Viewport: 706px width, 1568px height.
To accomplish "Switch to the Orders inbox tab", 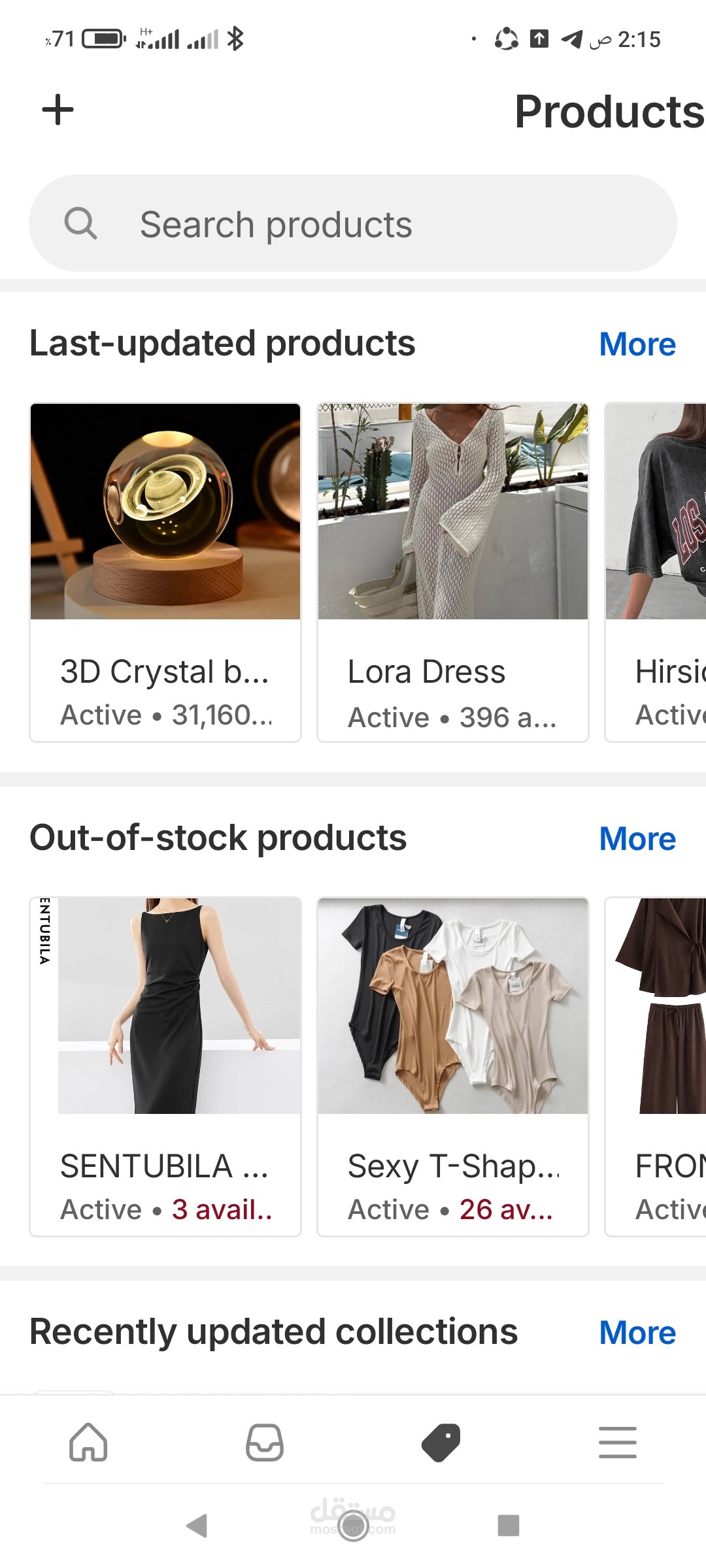I will 265,1442.
